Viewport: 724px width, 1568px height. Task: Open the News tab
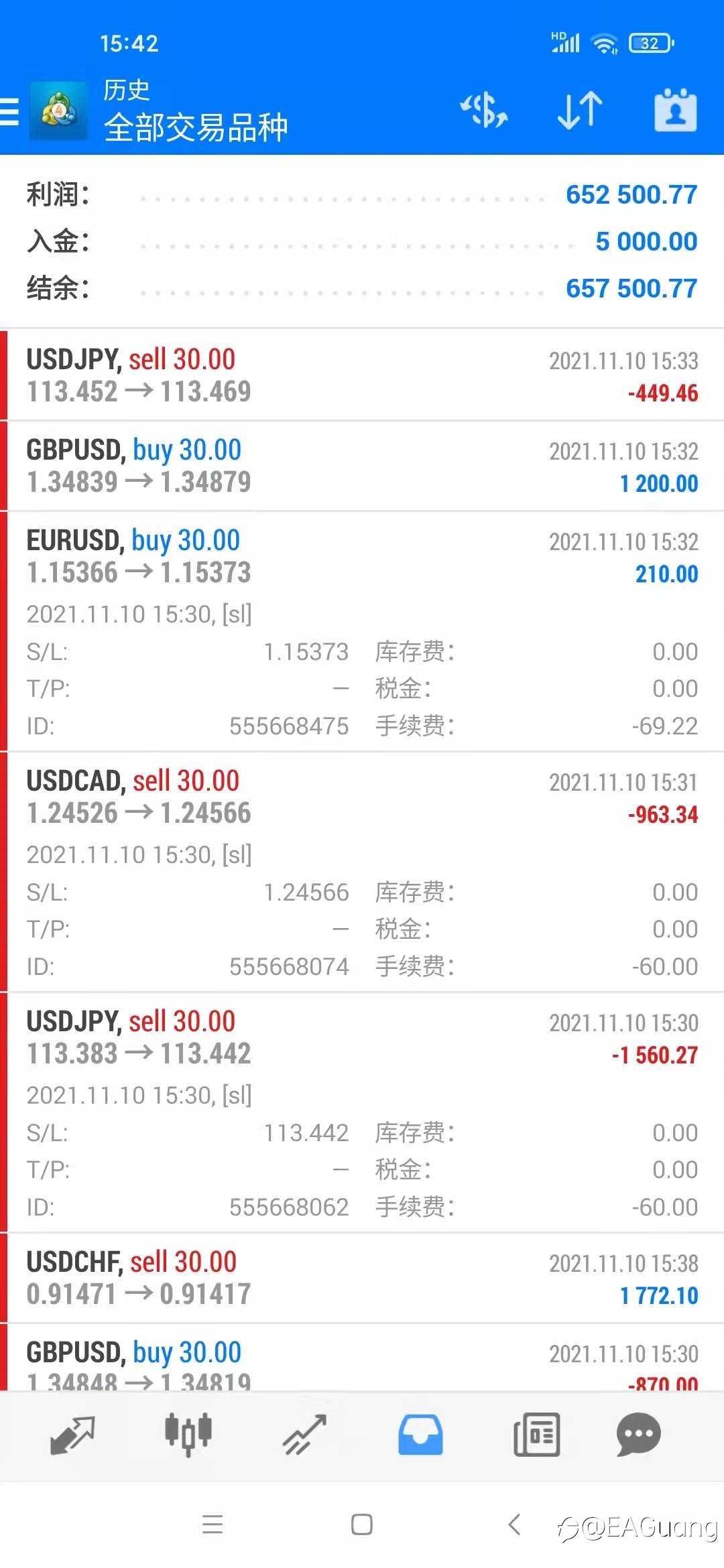[536, 1435]
